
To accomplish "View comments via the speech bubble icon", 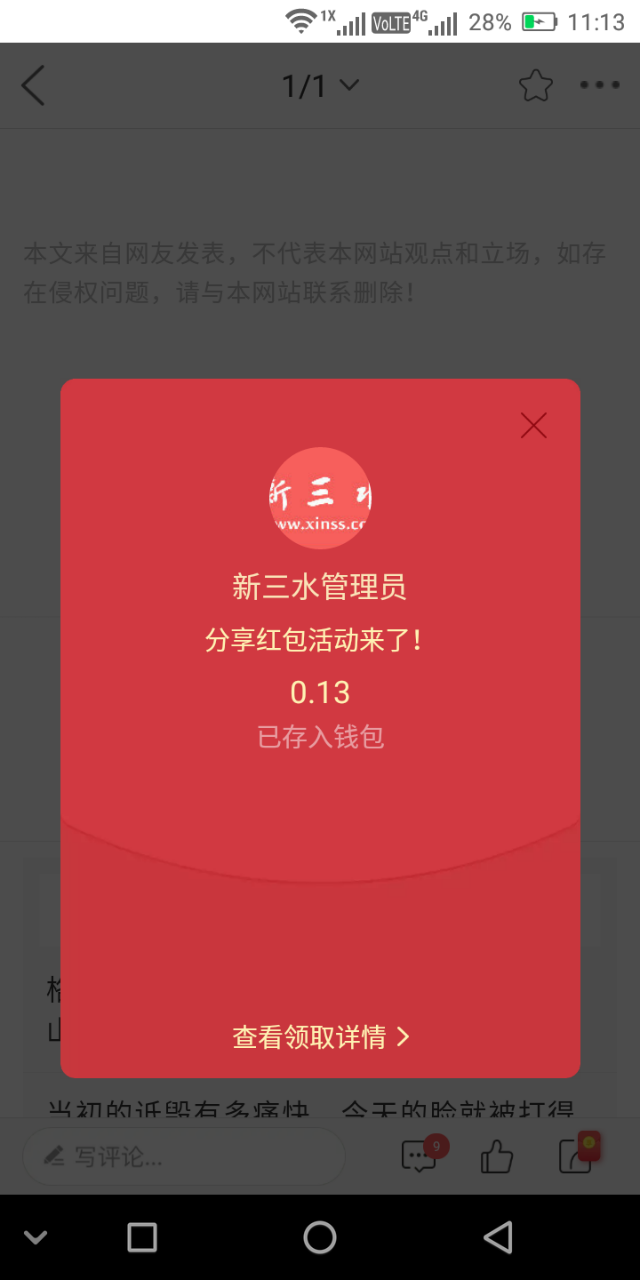I will point(420,1157).
